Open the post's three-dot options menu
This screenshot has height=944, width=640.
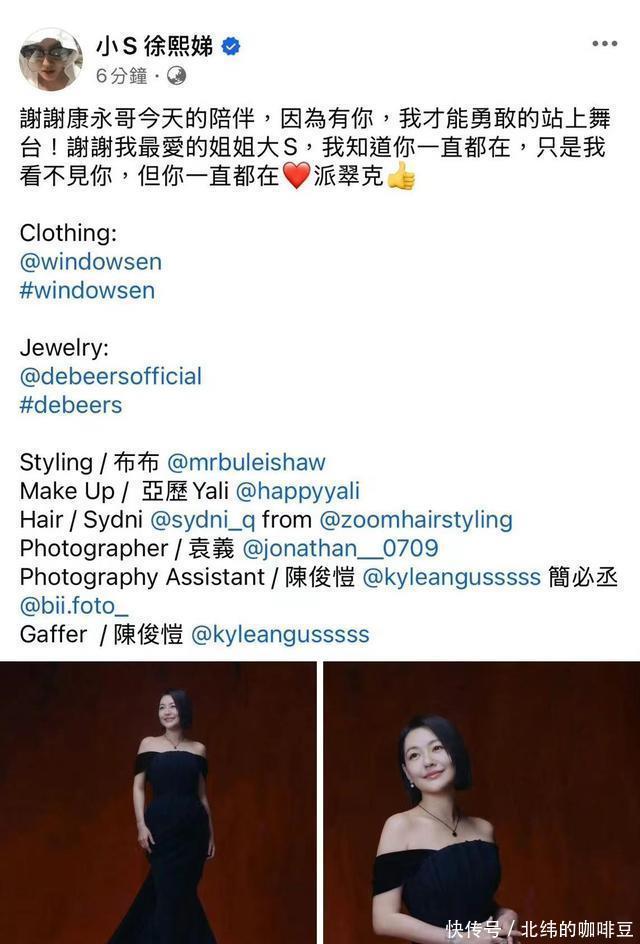(x=604, y=44)
